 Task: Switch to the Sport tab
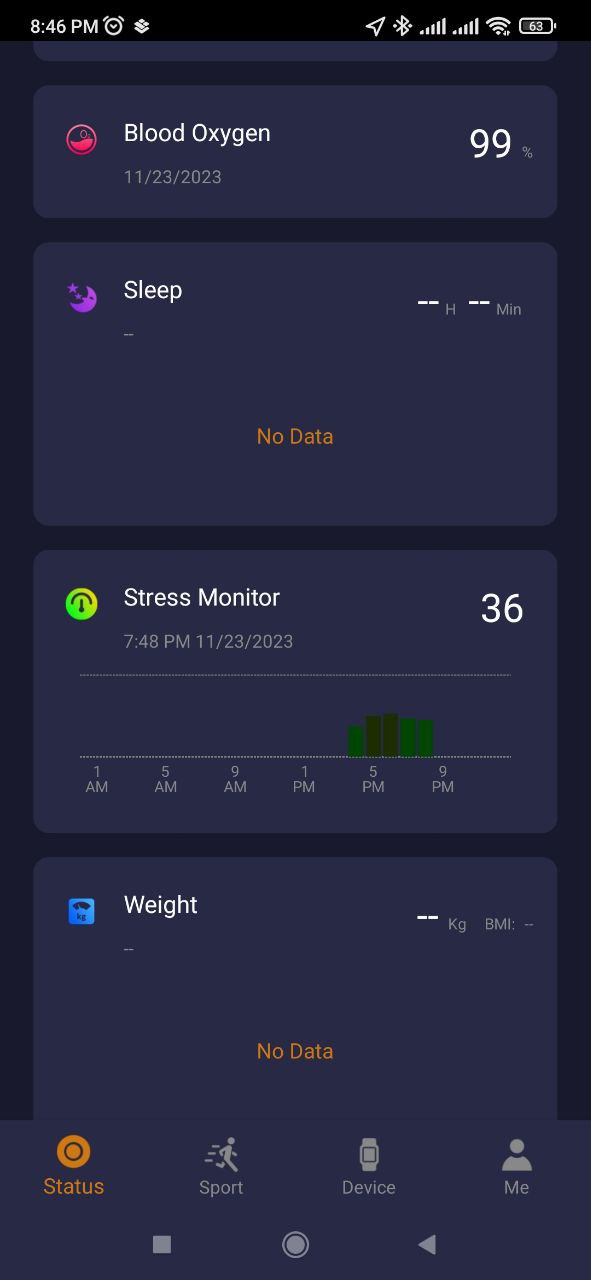pyautogui.click(x=221, y=1166)
